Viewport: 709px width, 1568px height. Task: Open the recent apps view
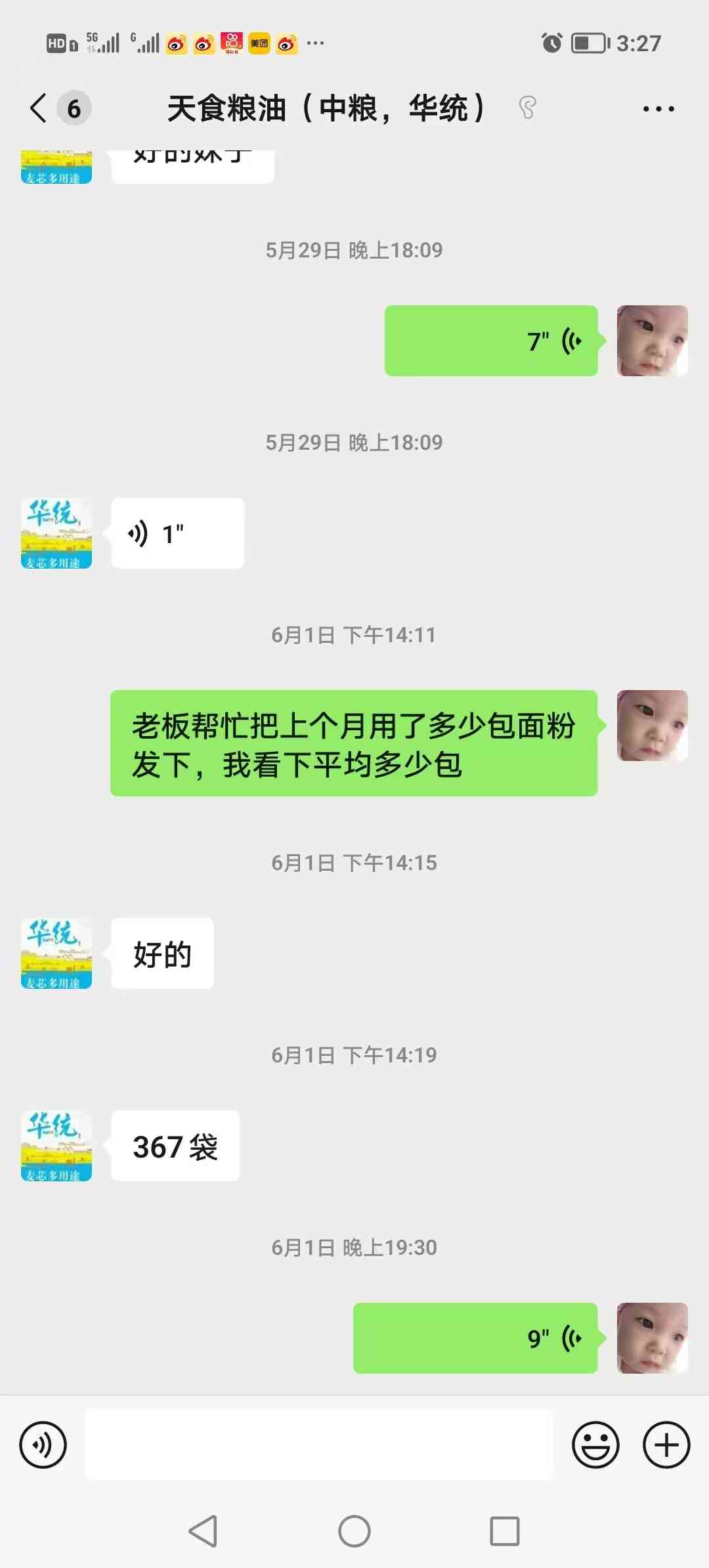(x=505, y=1531)
